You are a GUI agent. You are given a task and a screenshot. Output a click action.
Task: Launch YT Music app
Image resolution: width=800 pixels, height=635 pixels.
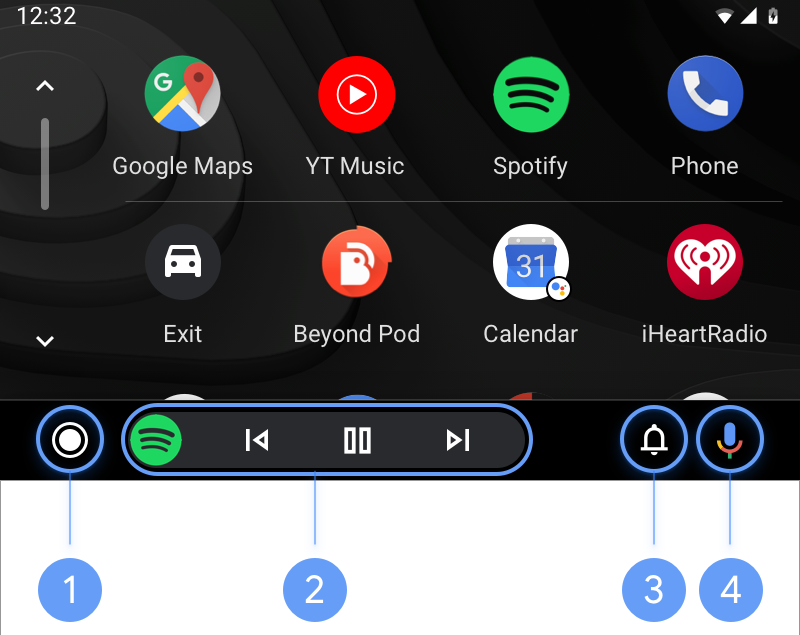(356, 96)
